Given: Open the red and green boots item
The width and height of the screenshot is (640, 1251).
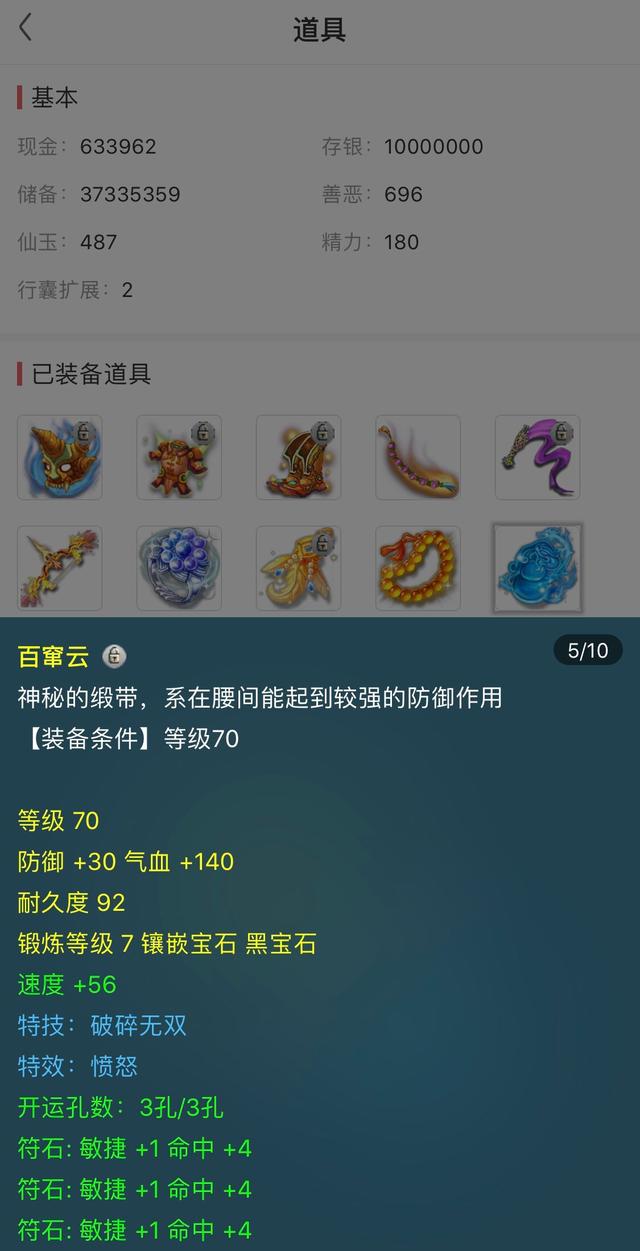Looking at the screenshot, I should click(298, 458).
